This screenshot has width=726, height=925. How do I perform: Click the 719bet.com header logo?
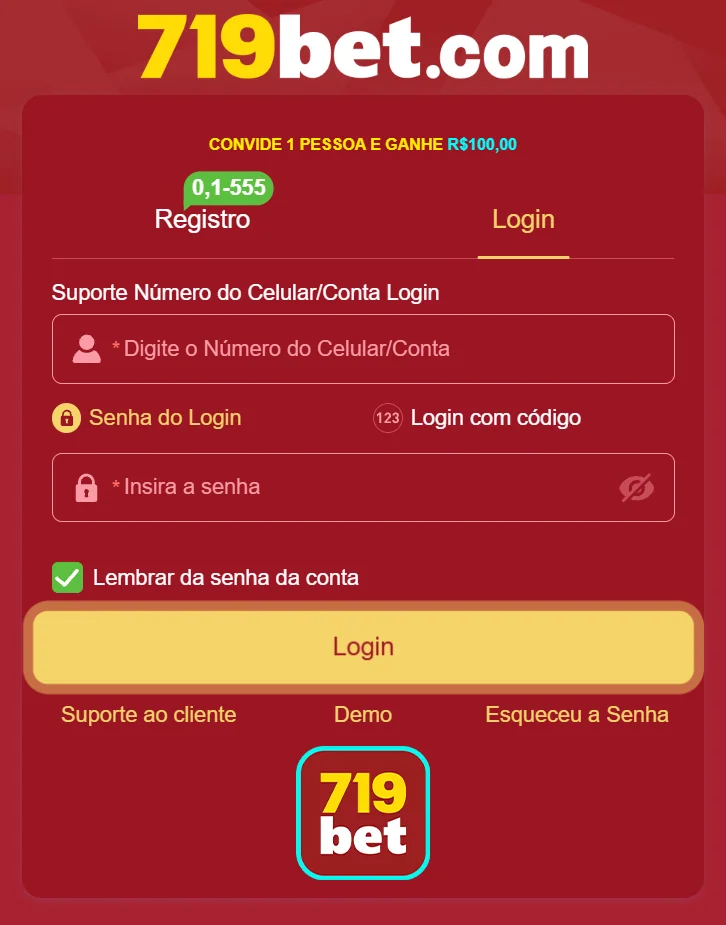(x=363, y=50)
